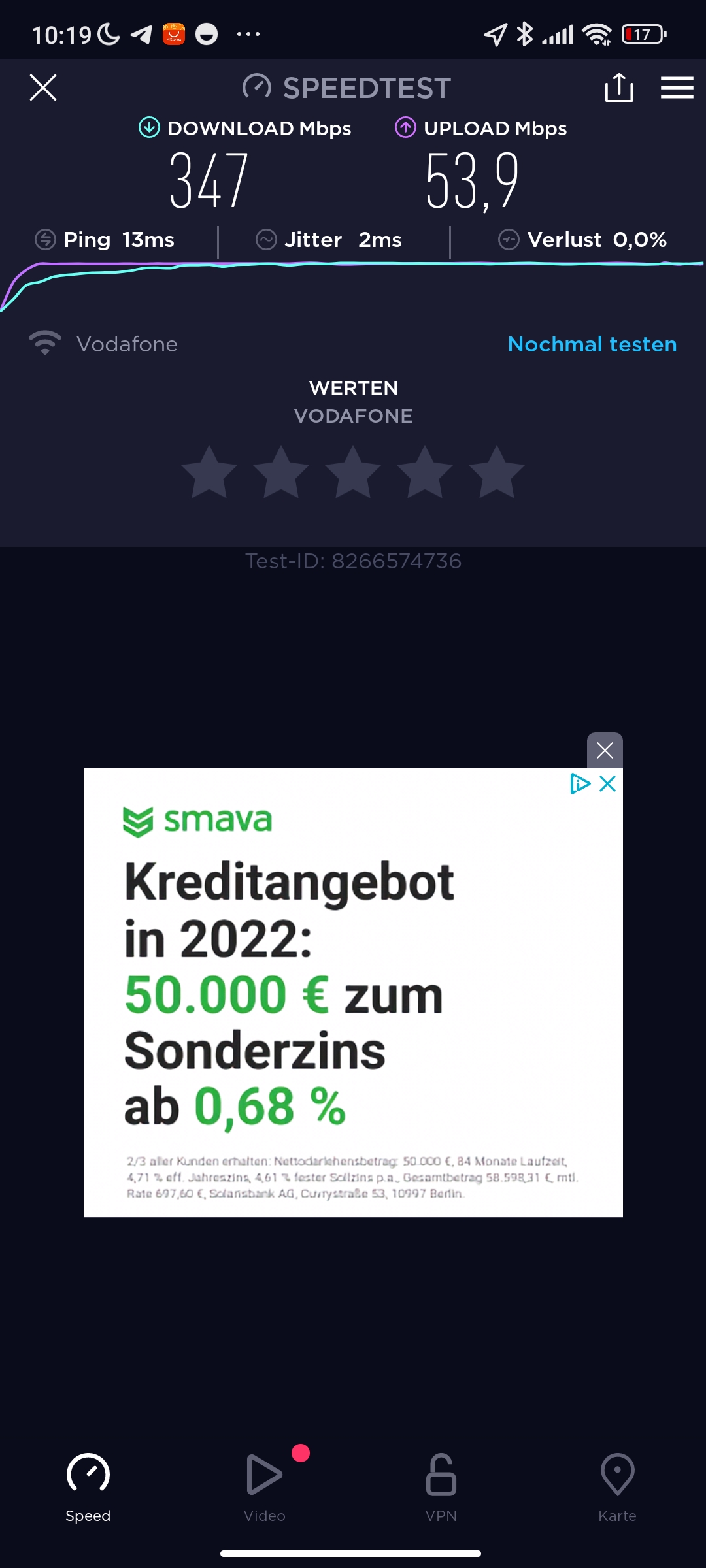Tap Nochmal testen to rerun test
Image resolution: width=706 pixels, height=1568 pixels.
click(592, 344)
